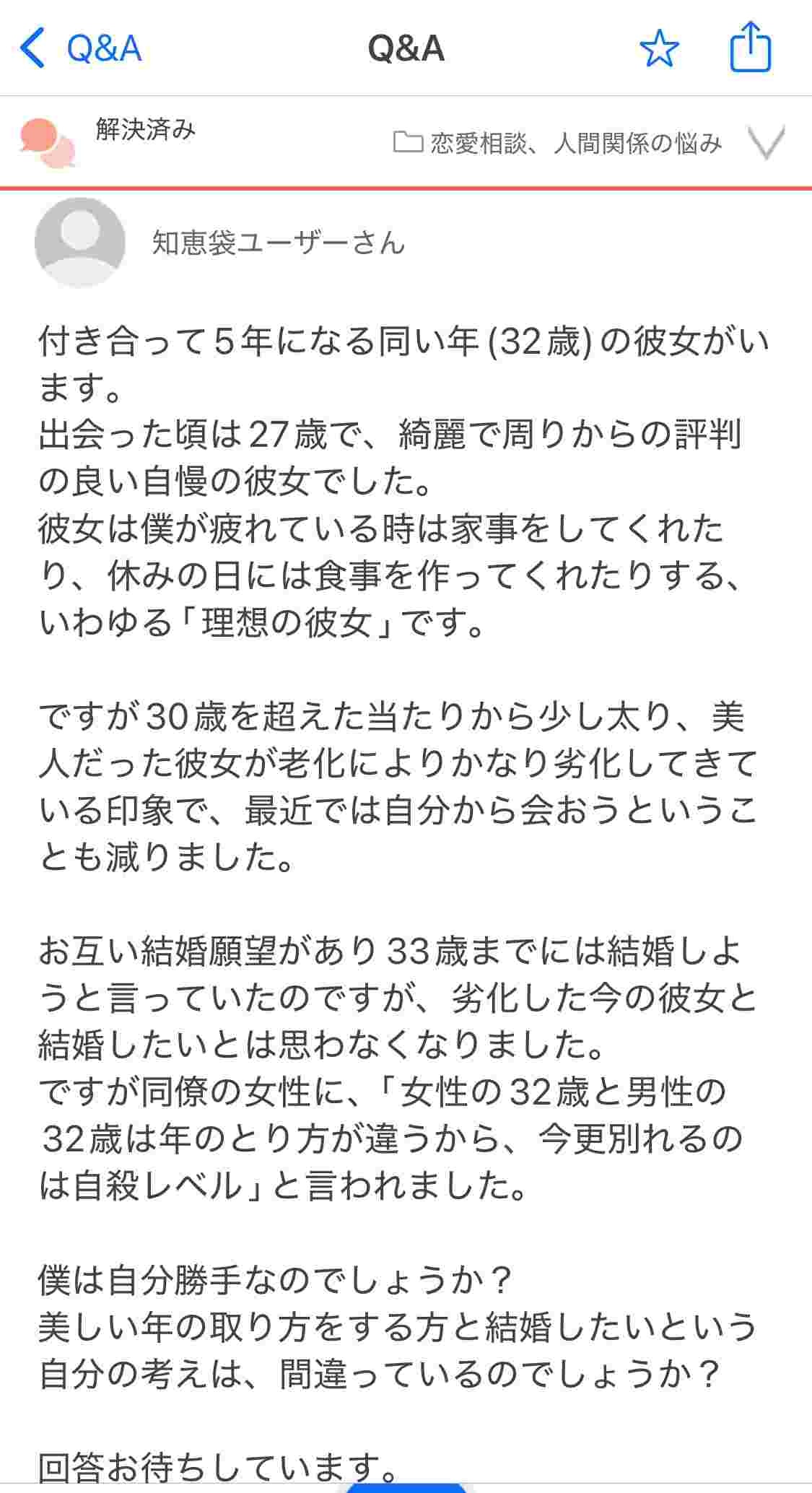
Task: Open the 恋愛相談、人間関係の悩み category
Action: [x=558, y=144]
